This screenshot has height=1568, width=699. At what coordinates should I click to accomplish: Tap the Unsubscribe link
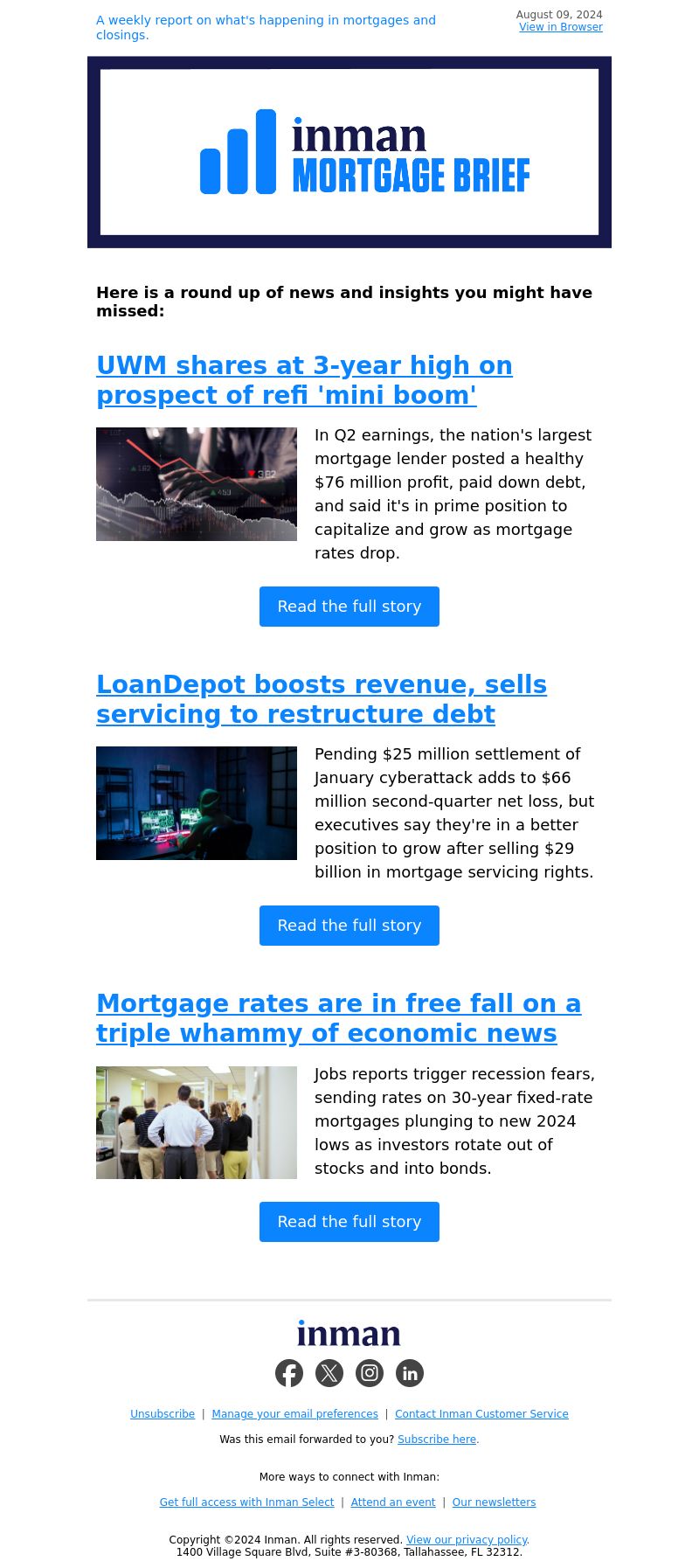tap(163, 1414)
